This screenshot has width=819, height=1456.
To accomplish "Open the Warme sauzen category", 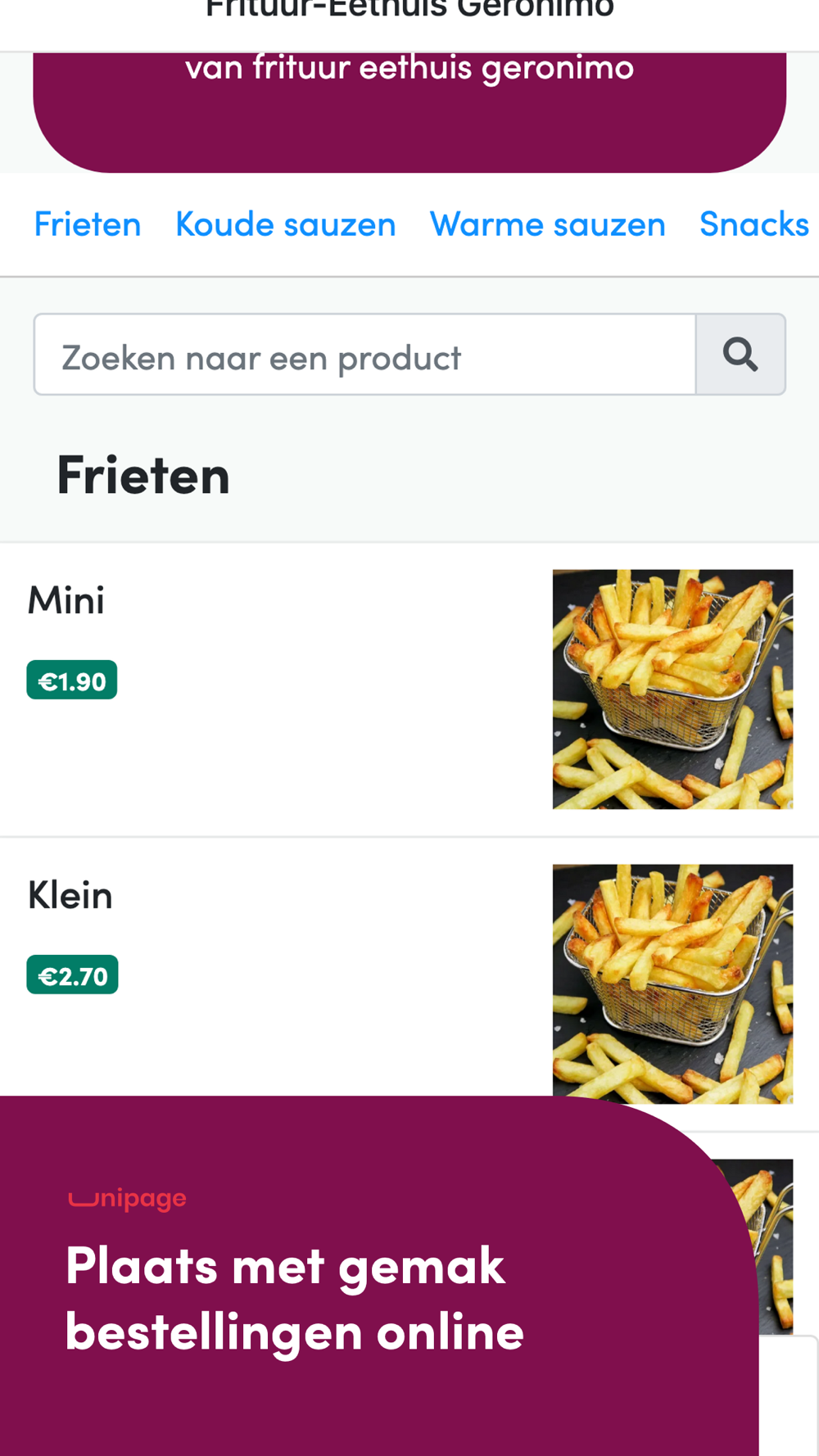I will tap(547, 224).
